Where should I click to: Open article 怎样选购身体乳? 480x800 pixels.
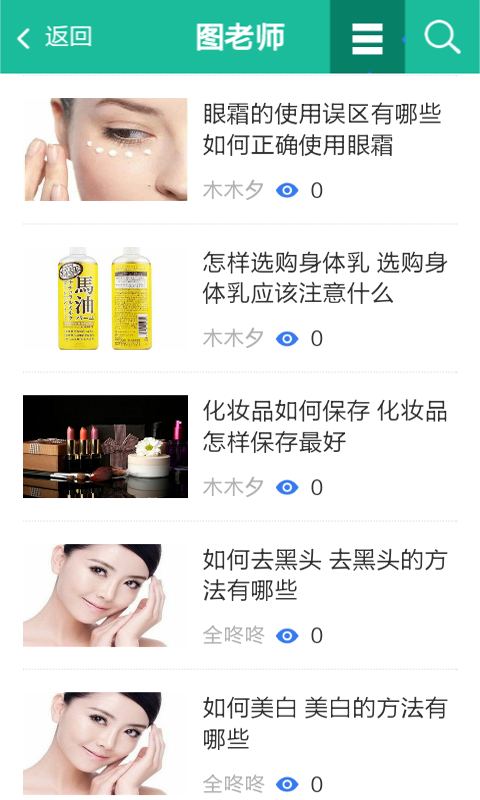point(240,298)
